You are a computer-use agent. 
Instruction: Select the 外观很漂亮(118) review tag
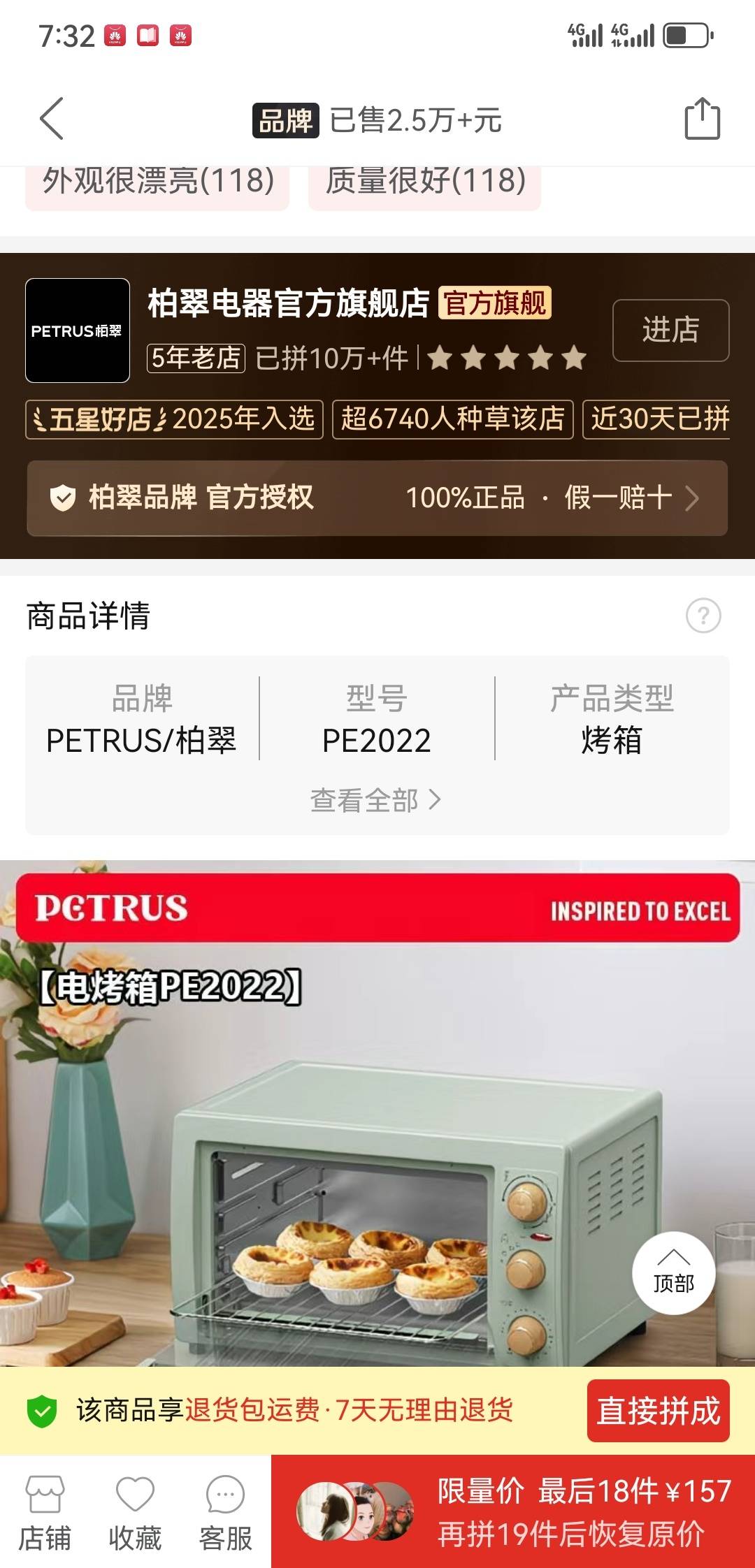[158, 182]
